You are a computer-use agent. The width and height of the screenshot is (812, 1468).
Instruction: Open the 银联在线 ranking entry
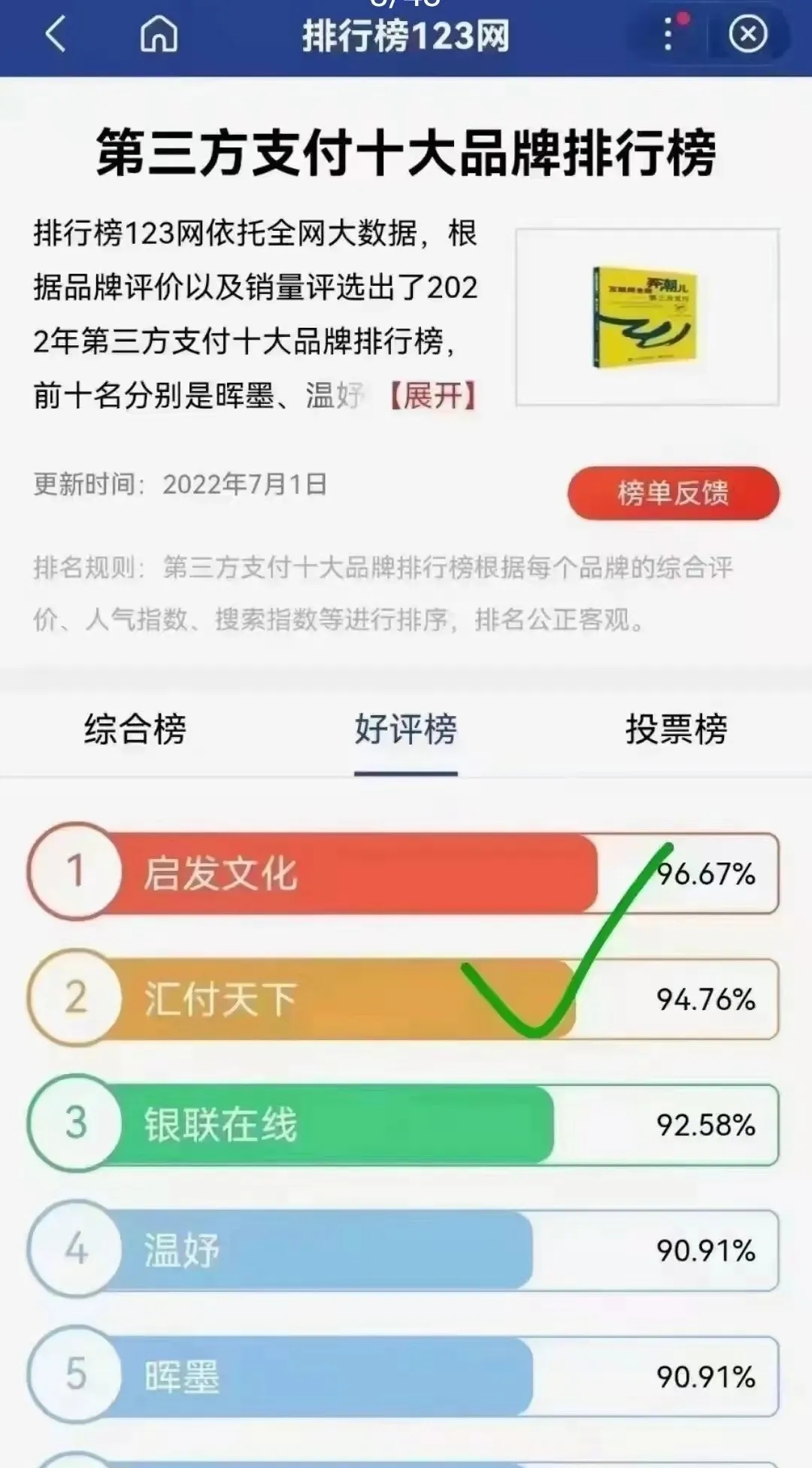(403, 1124)
